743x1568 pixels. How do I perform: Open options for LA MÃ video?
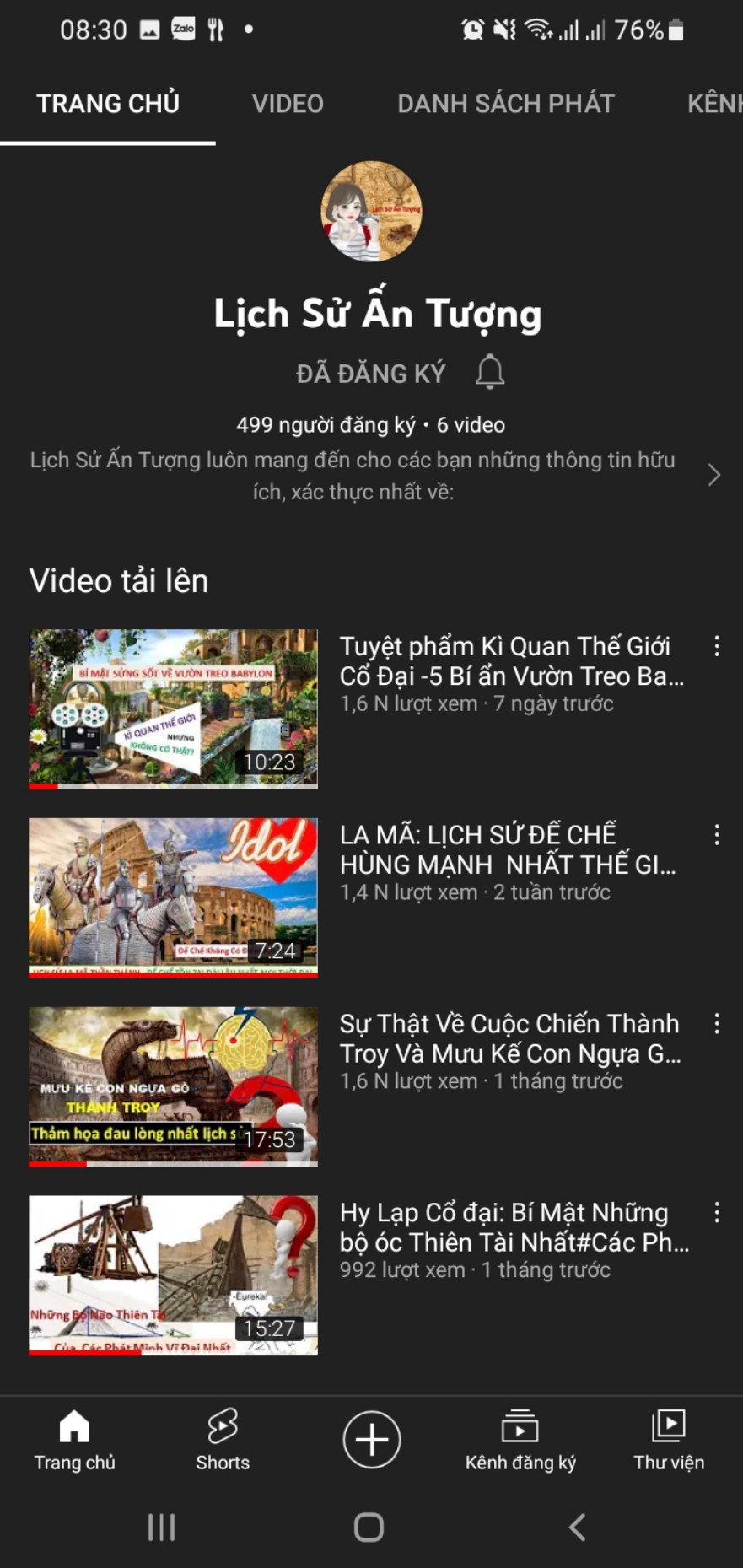[717, 836]
